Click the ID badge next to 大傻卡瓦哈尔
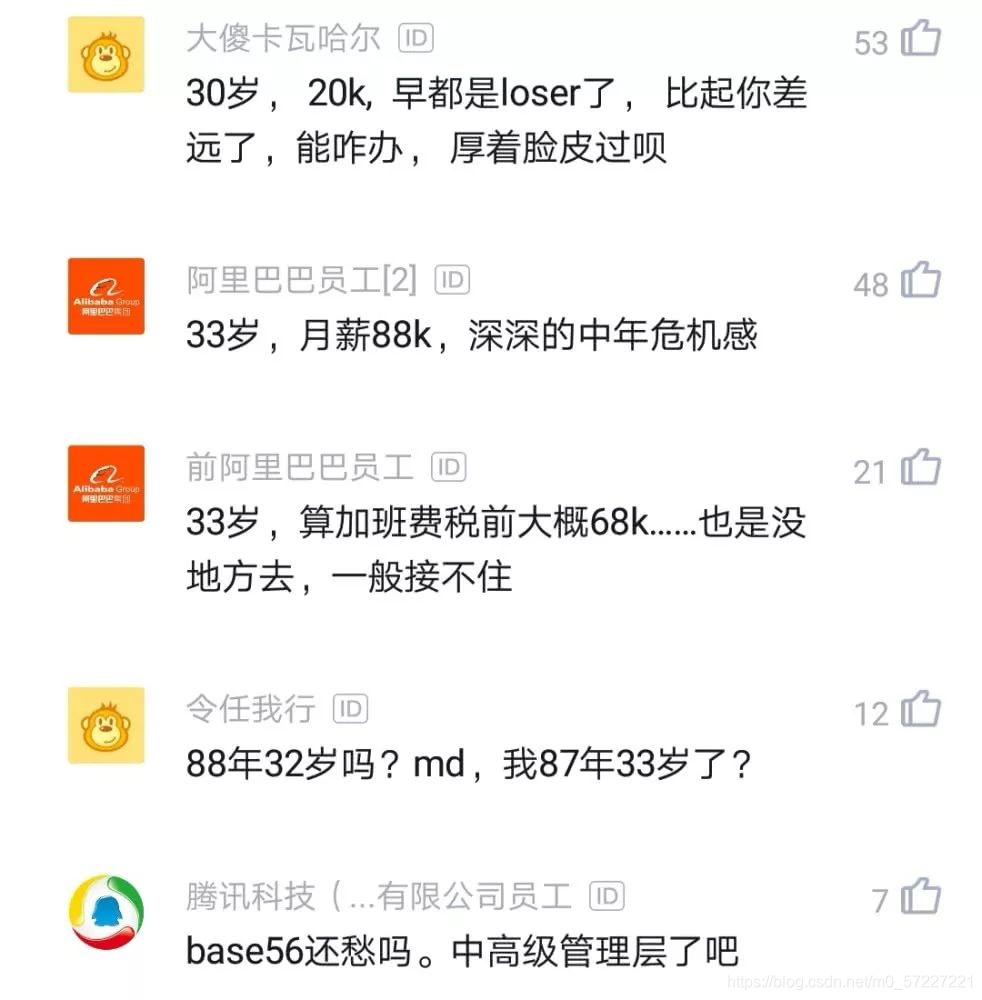Viewport: 982px width, 1000px height. point(418,38)
